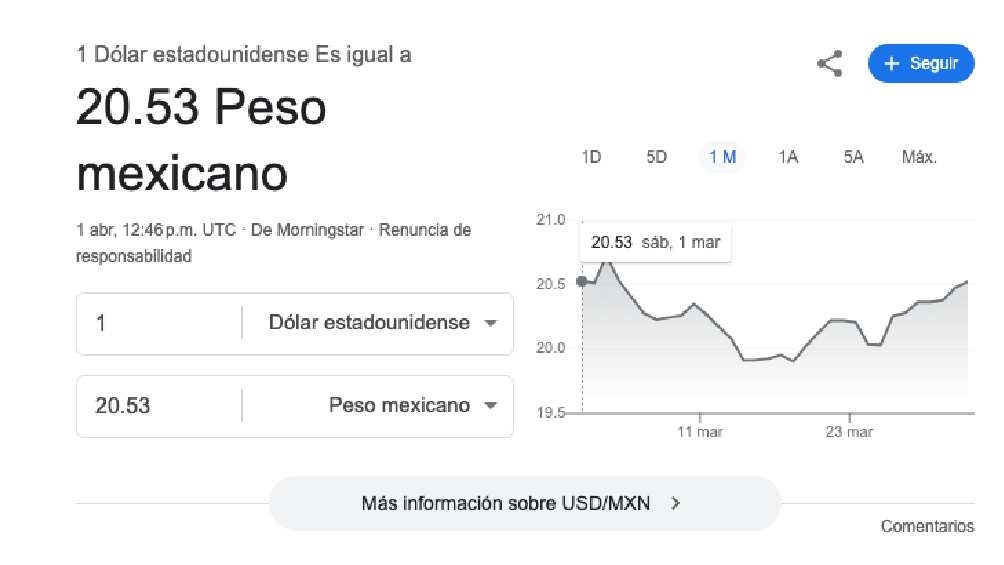Edit the dollar amount field showing 1
The image size is (1004, 565).
160,323
